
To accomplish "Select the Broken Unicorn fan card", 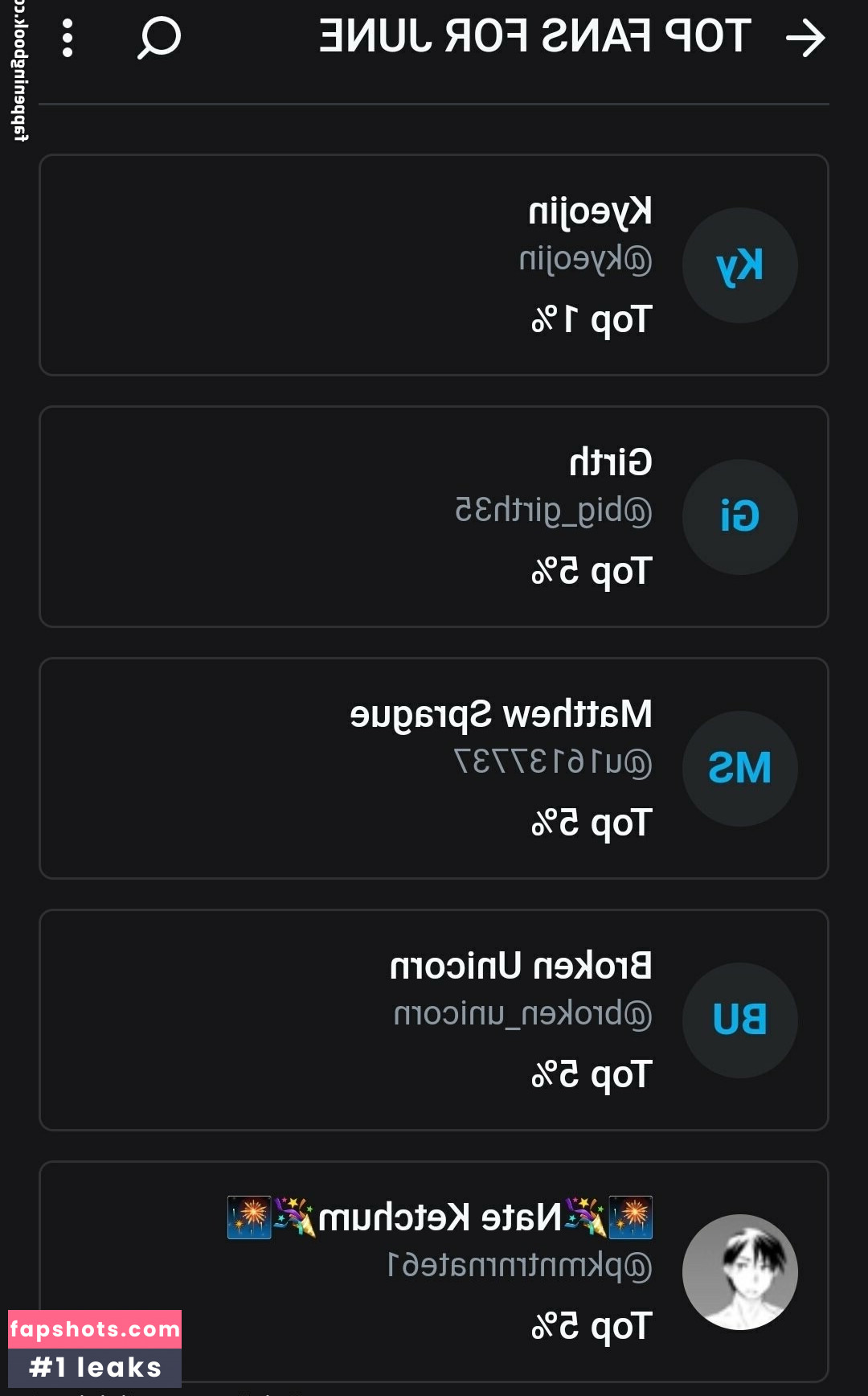I will click(x=434, y=1020).
